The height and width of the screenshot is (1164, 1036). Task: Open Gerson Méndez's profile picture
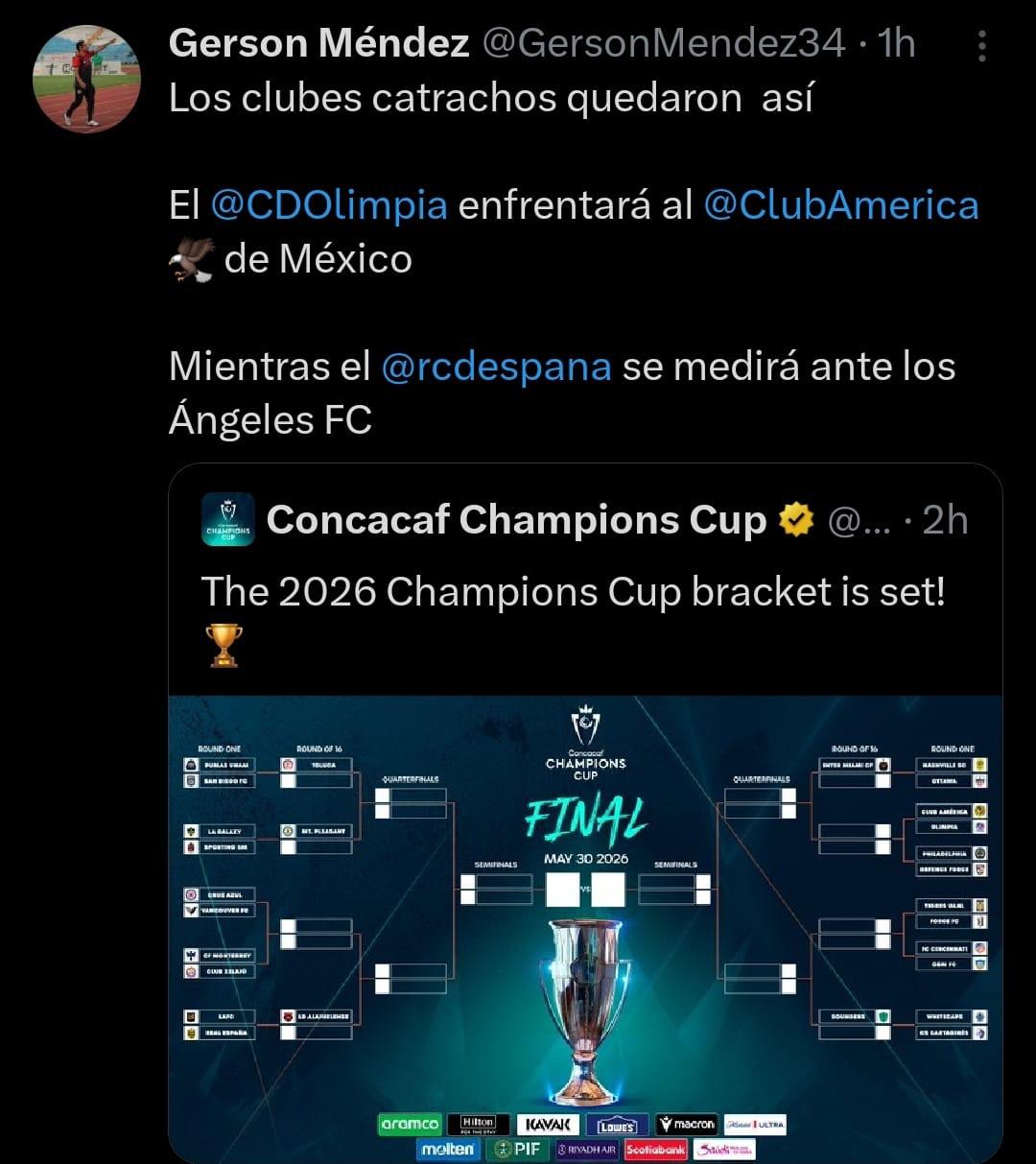pos(86,79)
